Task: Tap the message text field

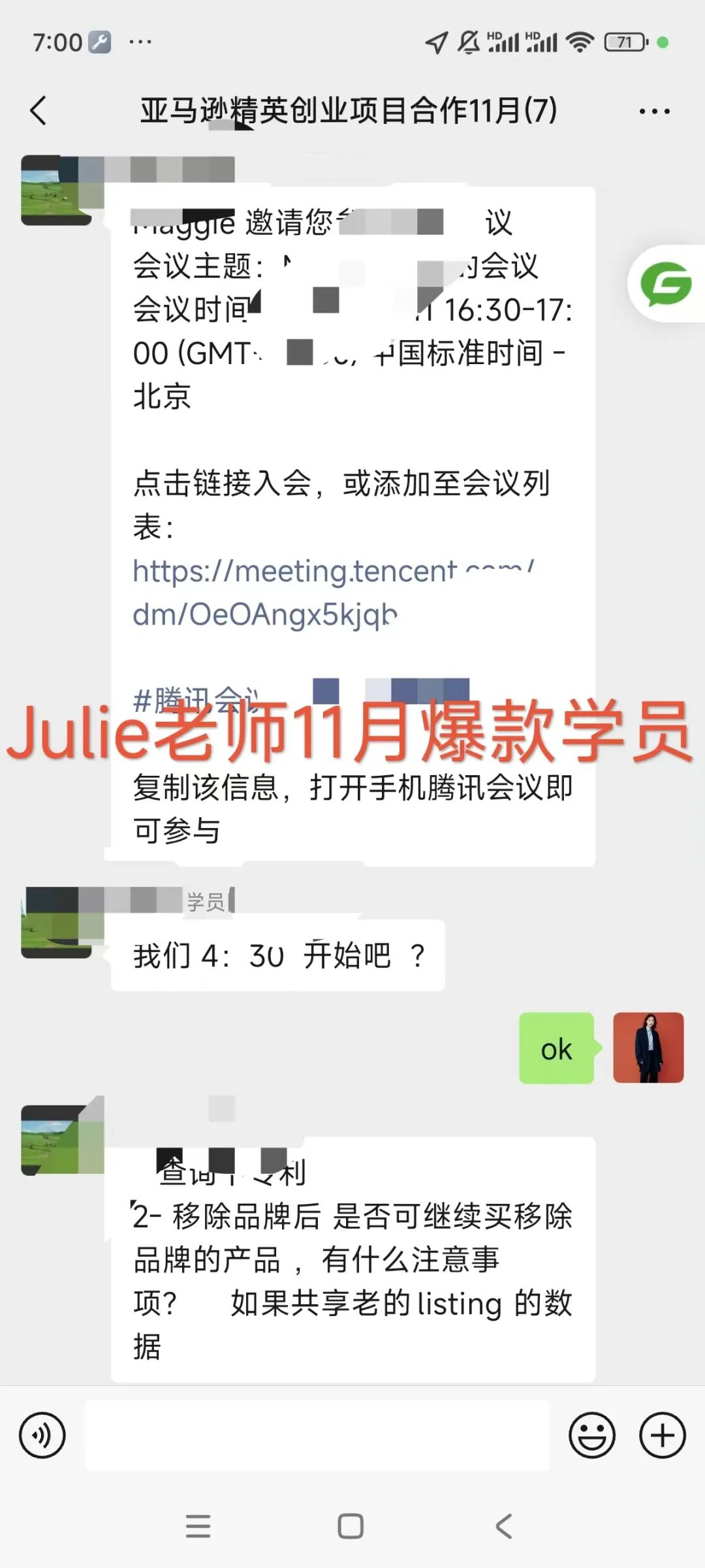Action: coord(317,1435)
